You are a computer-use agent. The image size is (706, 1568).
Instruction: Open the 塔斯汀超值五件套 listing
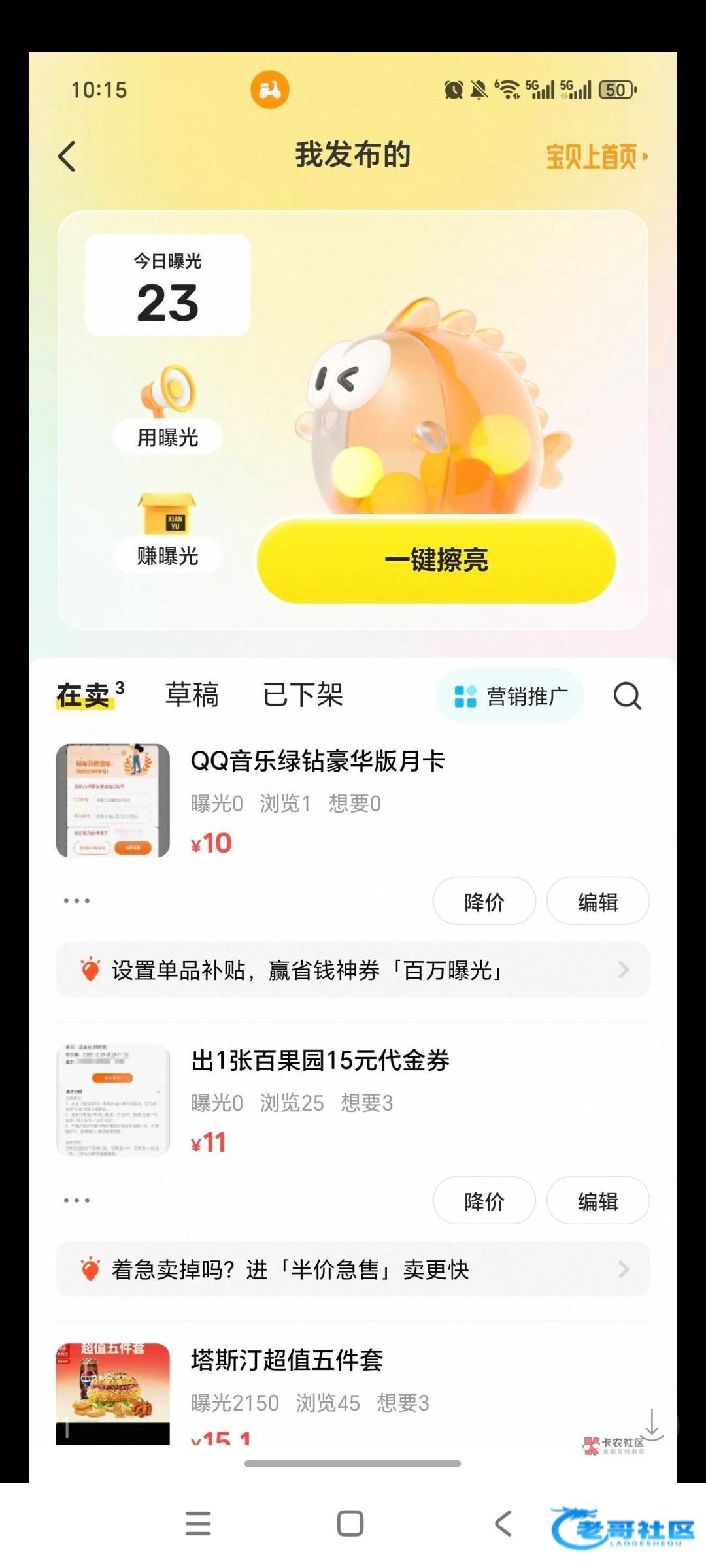286,1360
